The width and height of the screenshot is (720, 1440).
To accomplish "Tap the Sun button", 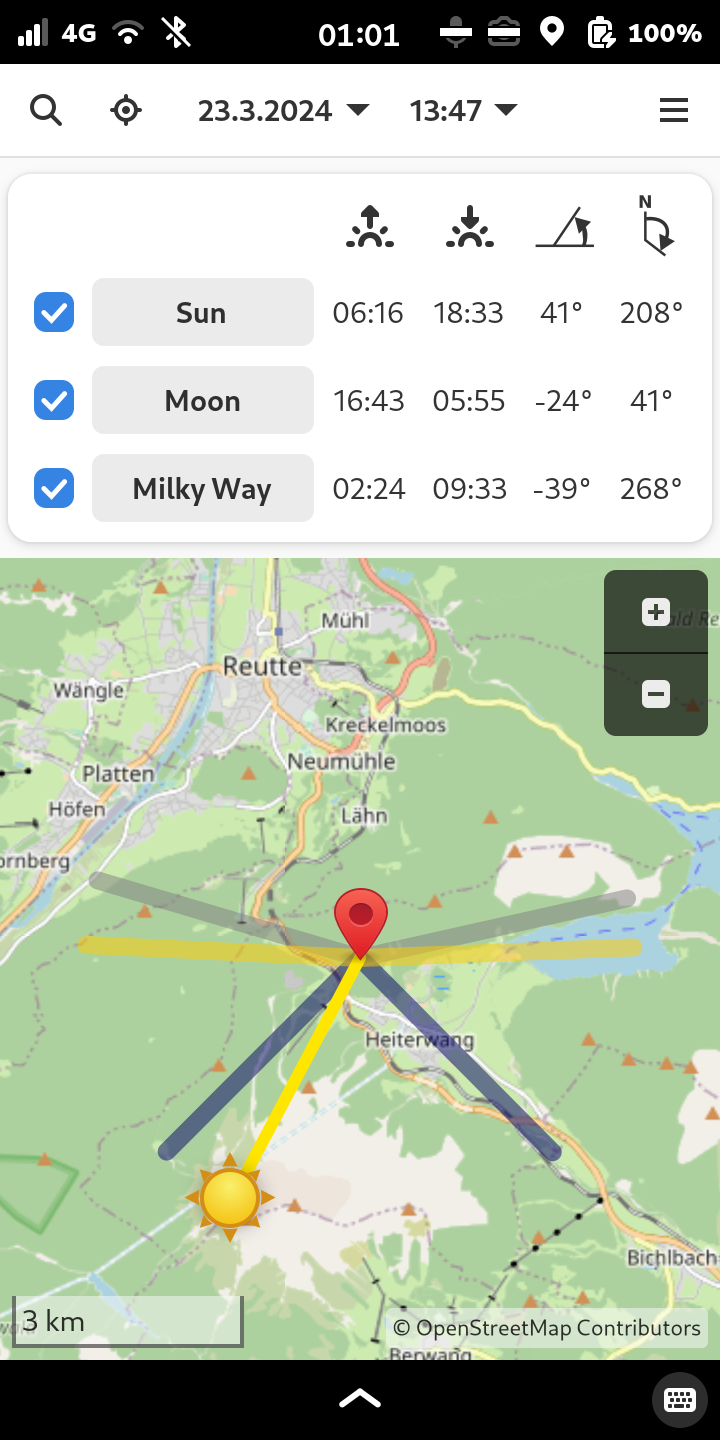I will click(x=203, y=312).
